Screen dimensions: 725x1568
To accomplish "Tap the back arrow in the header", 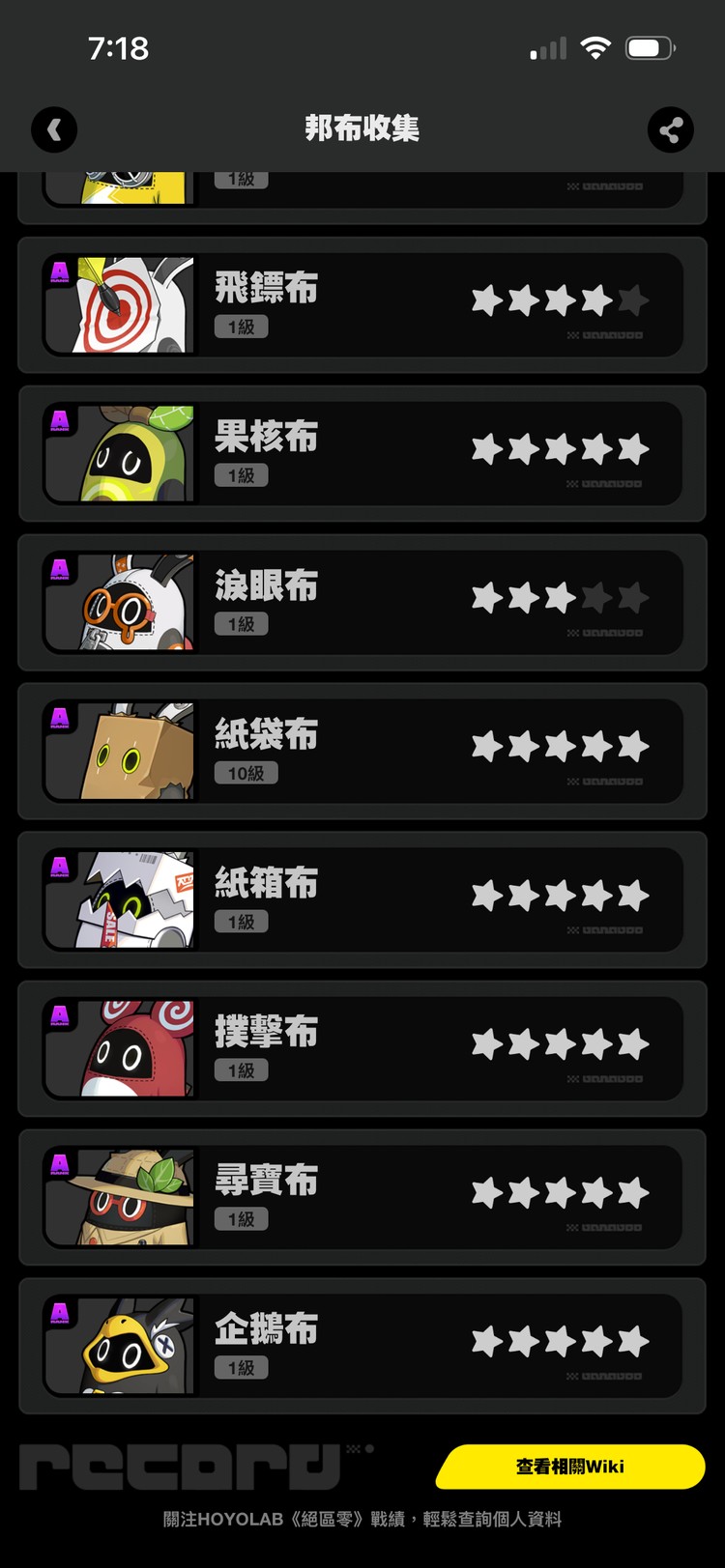I will coord(54,129).
